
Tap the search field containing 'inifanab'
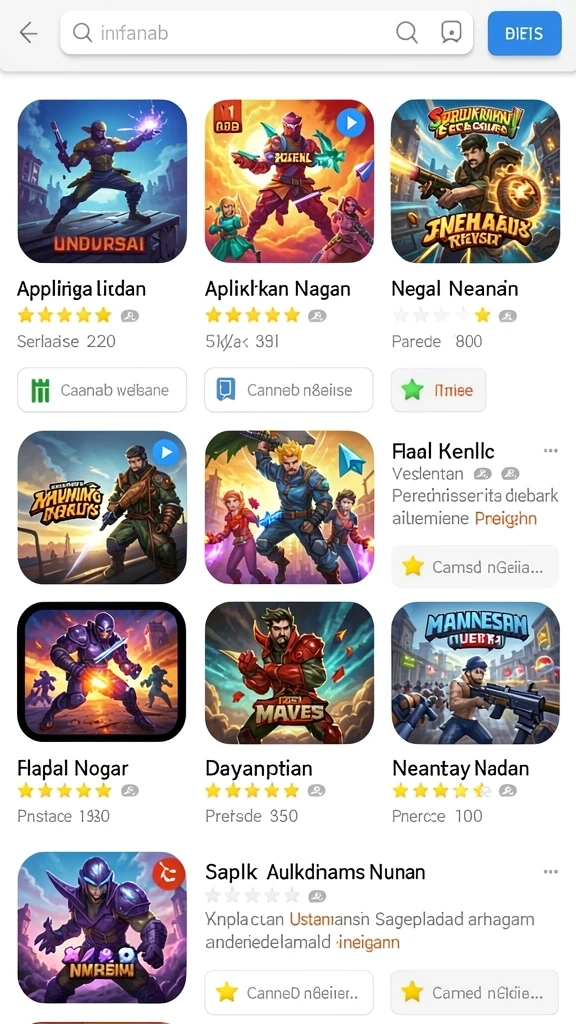[x=266, y=33]
